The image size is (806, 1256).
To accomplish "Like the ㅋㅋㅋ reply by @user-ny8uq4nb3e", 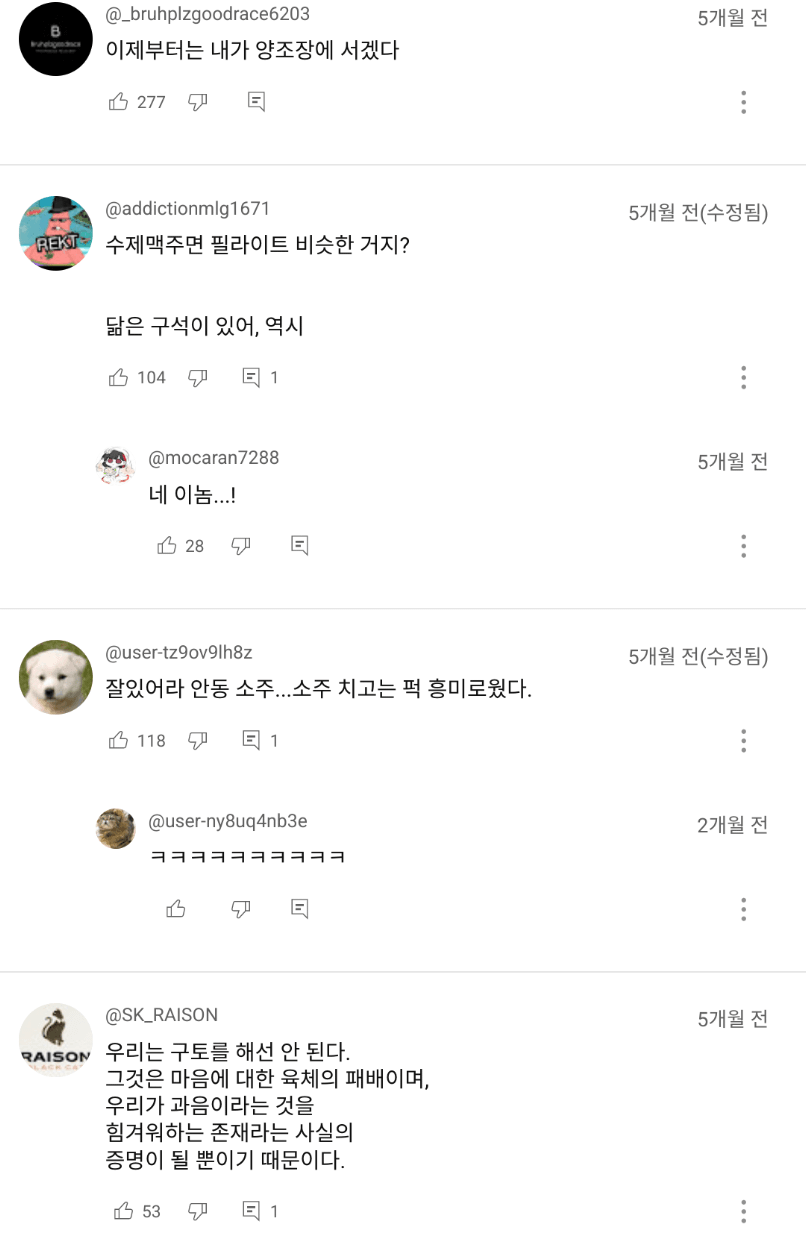I will tap(176, 908).
